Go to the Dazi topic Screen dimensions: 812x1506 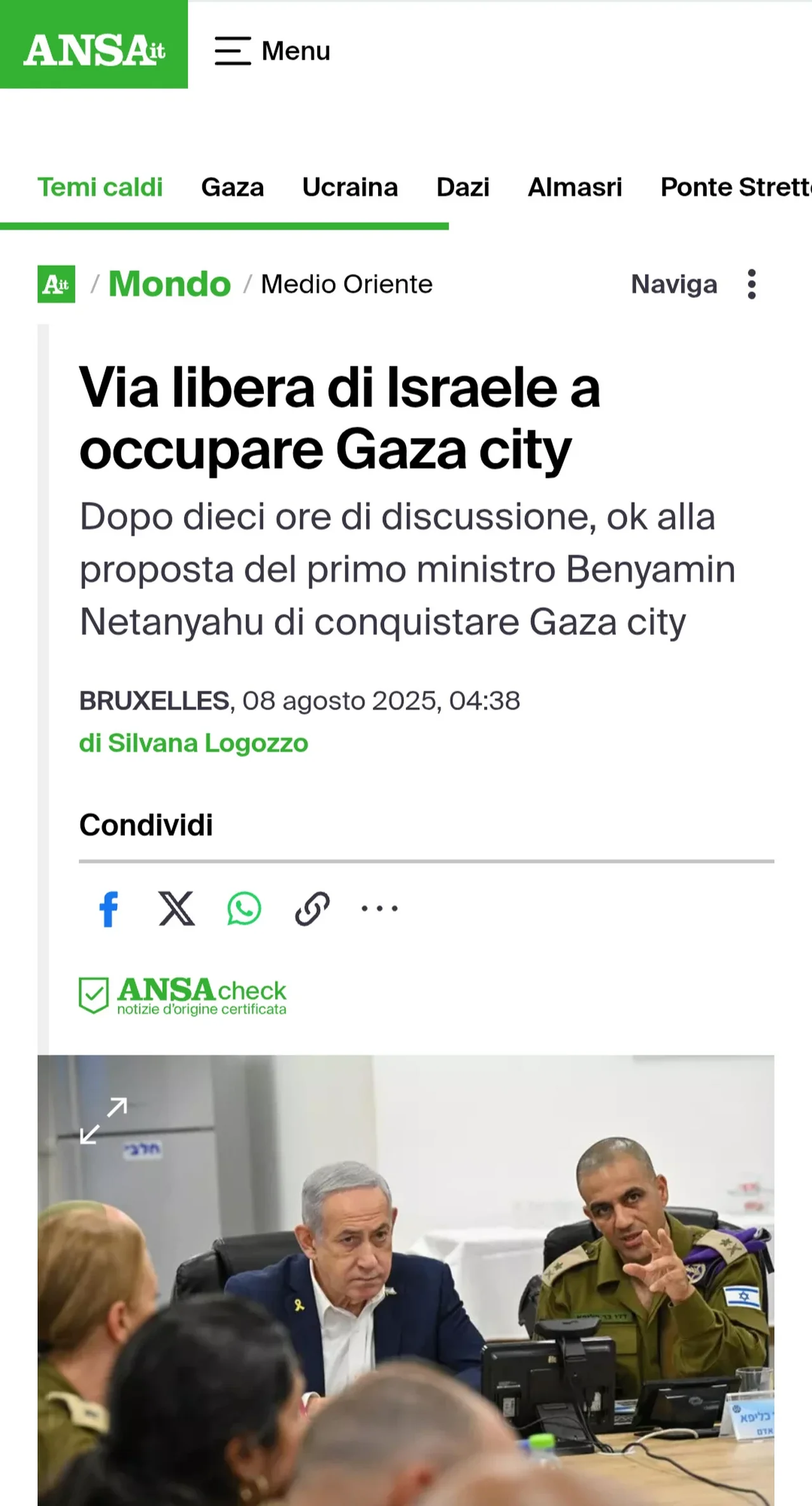(x=462, y=187)
